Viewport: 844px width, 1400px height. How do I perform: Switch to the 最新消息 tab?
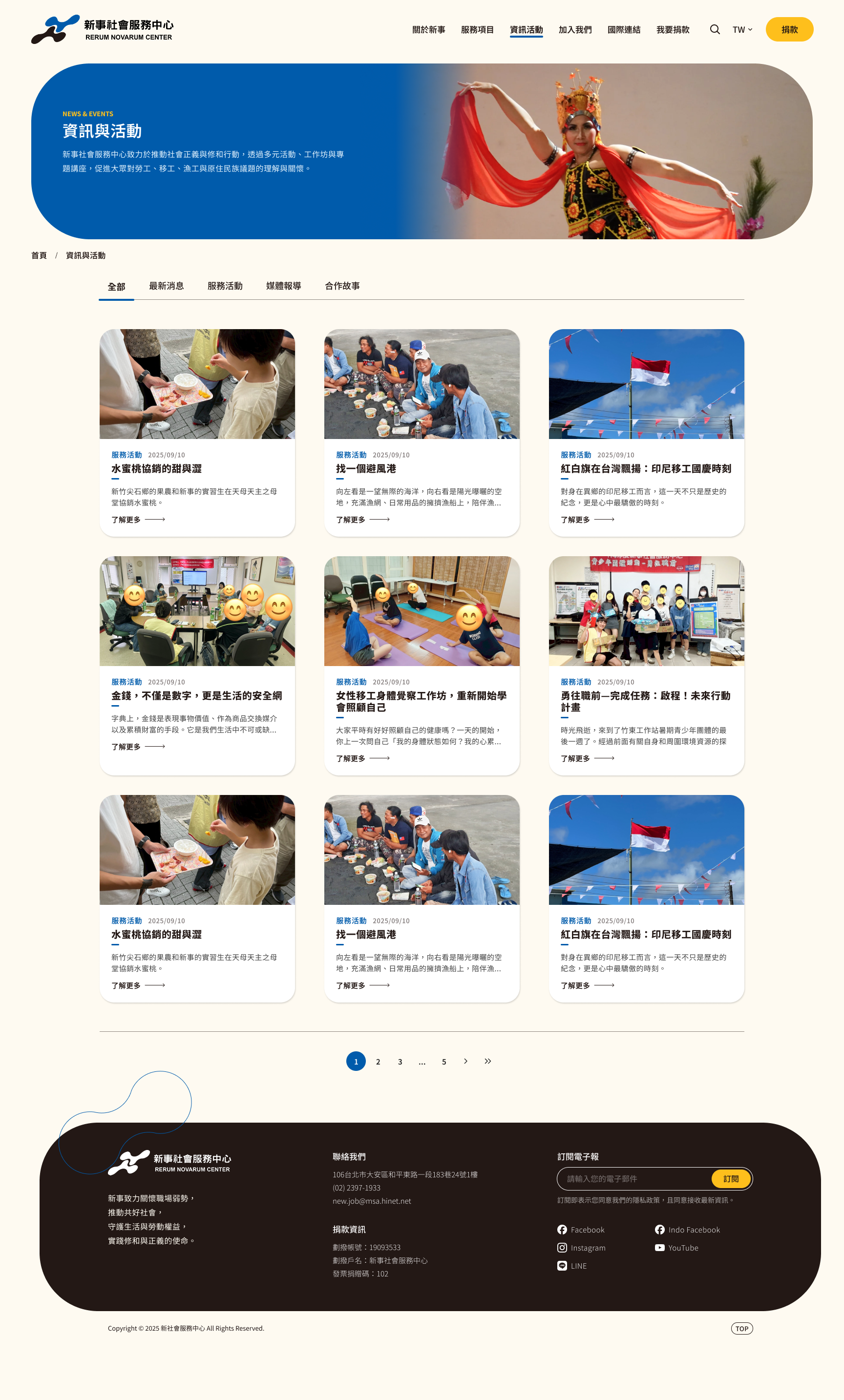(x=166, y=286)
